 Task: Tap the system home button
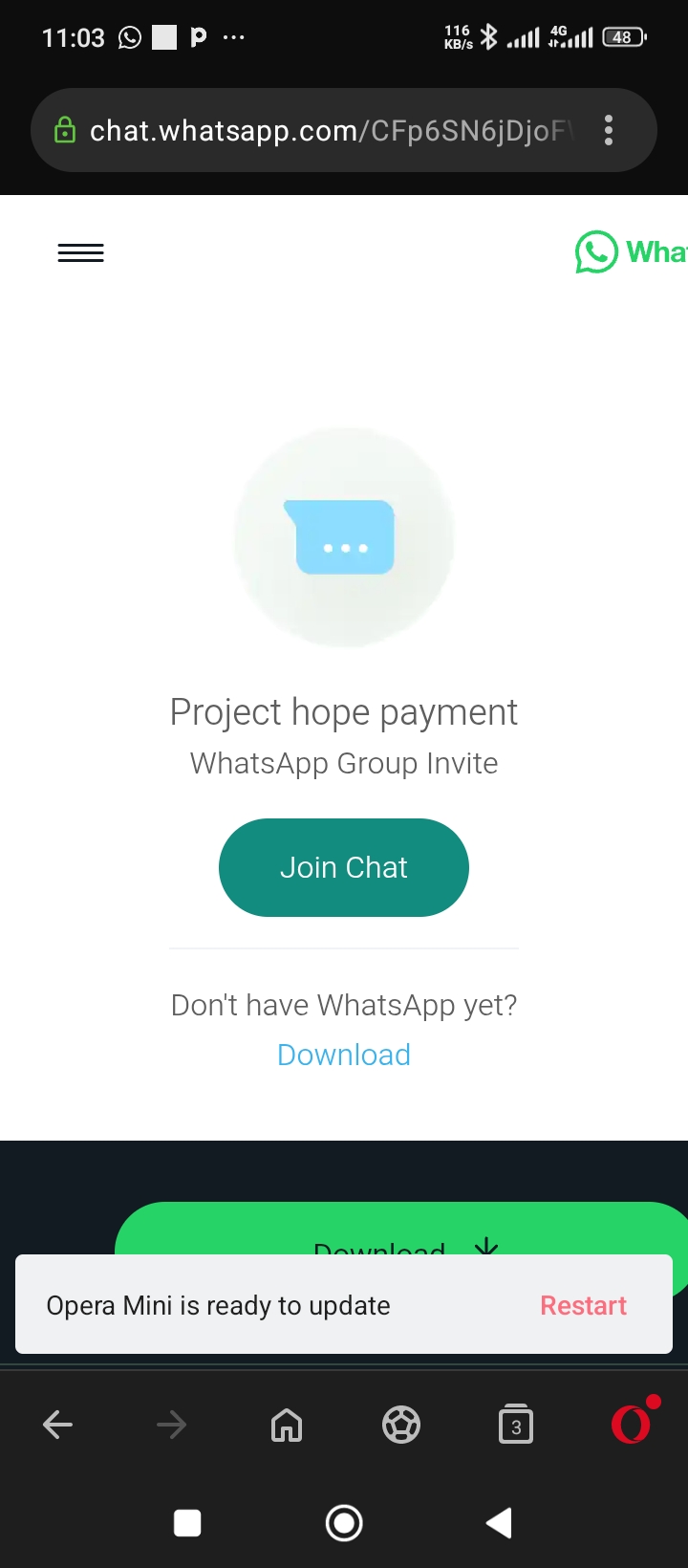(344, 1523)
